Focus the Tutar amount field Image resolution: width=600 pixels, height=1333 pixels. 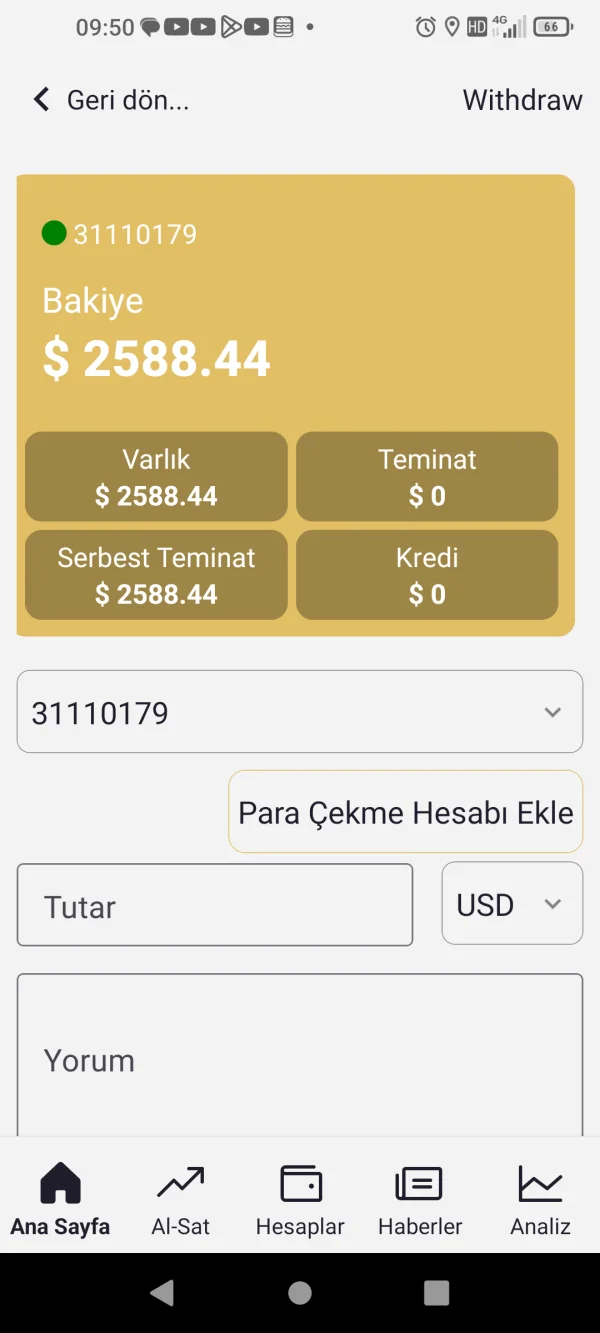[215, 906]
